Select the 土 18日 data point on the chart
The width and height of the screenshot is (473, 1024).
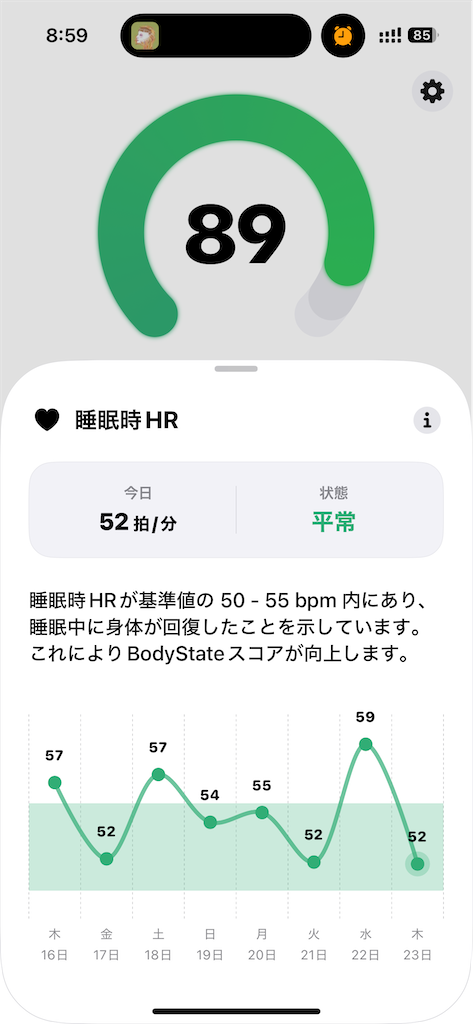pos(158,775)
